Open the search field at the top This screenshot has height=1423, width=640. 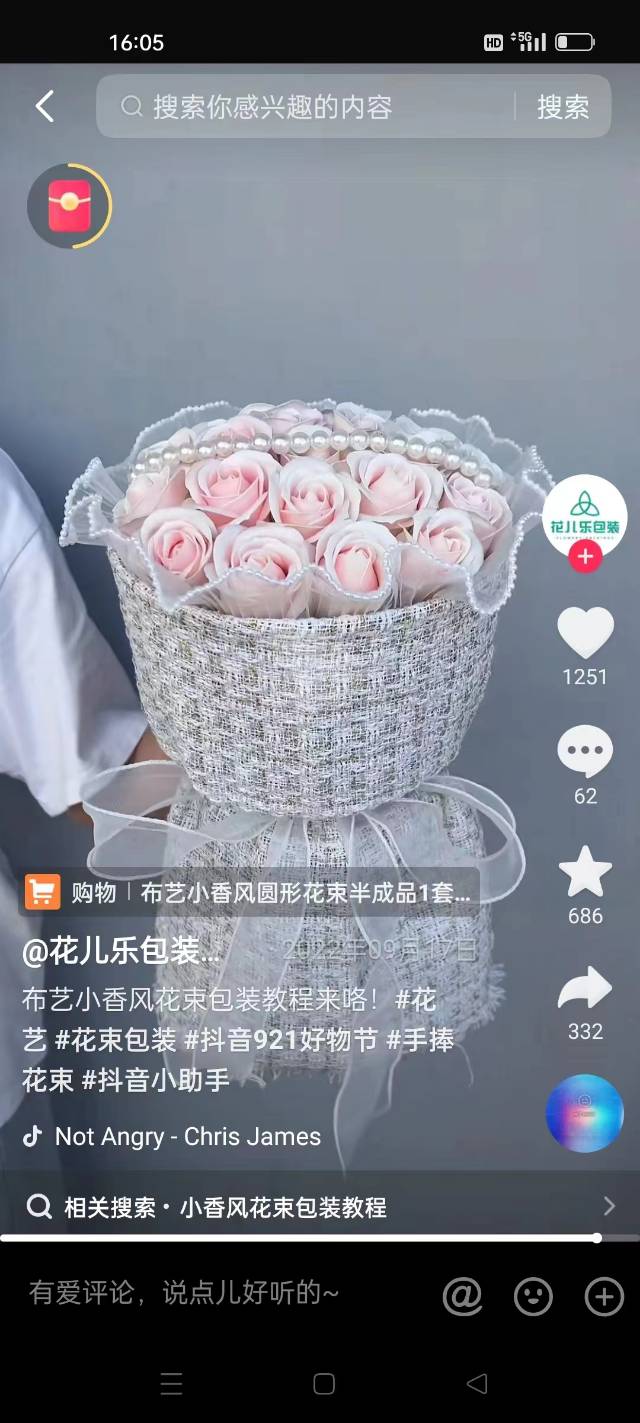coord(305,106)
